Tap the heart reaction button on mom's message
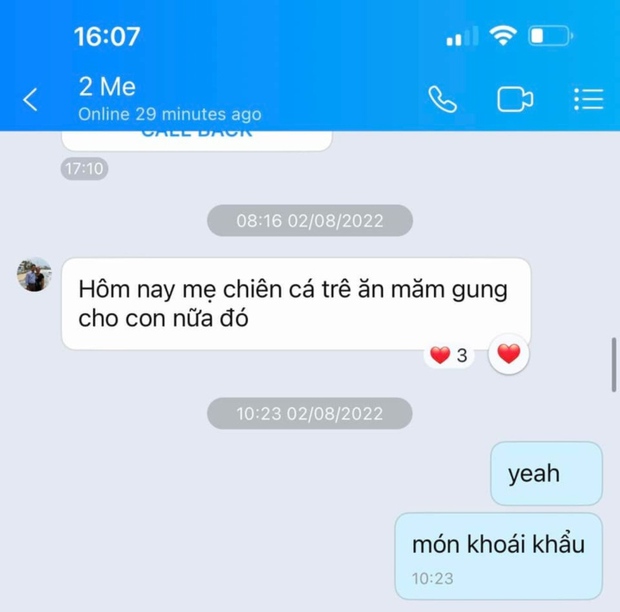The image size is (620, 612). coord(509,354)
